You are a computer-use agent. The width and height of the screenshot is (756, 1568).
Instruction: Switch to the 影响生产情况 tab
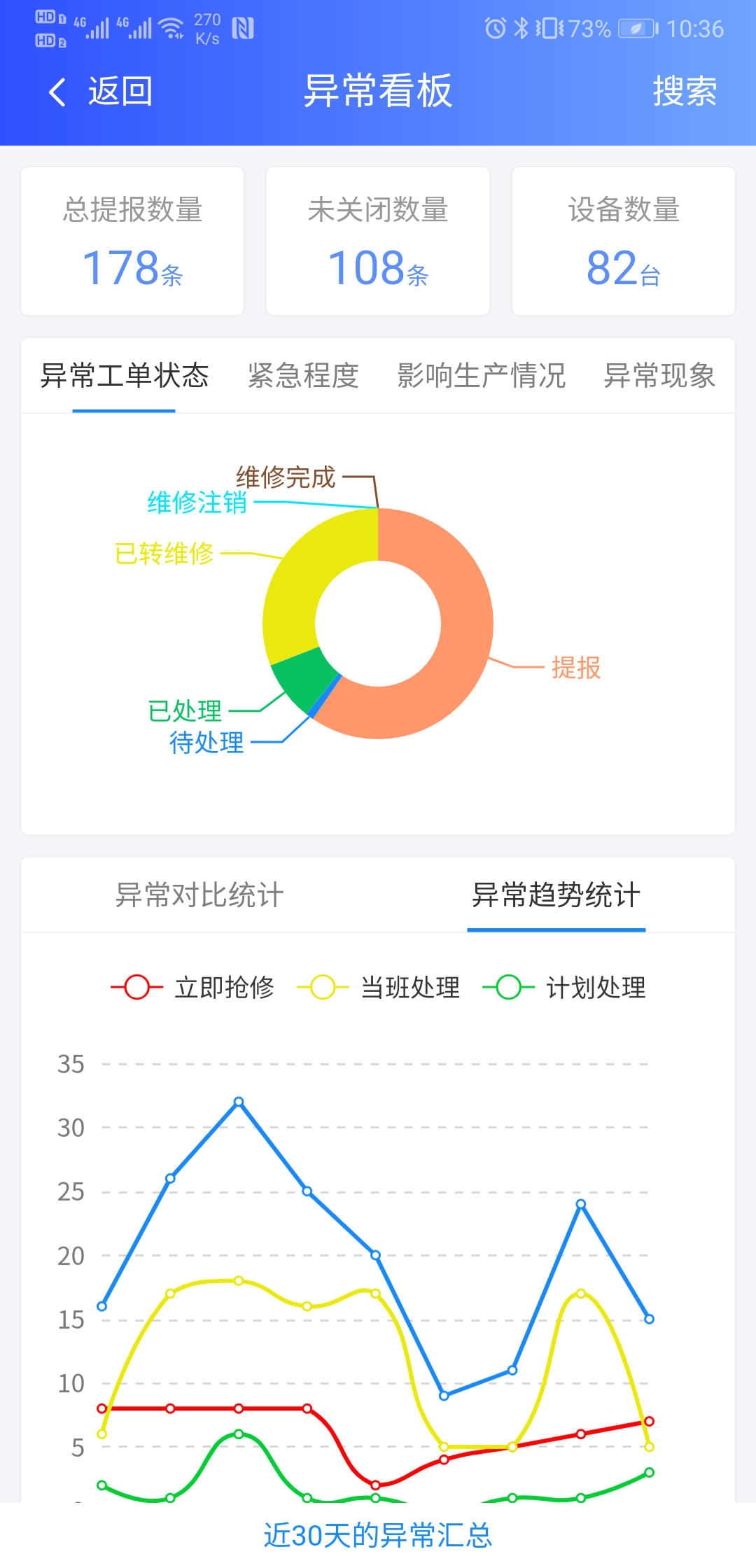[481, 376]
